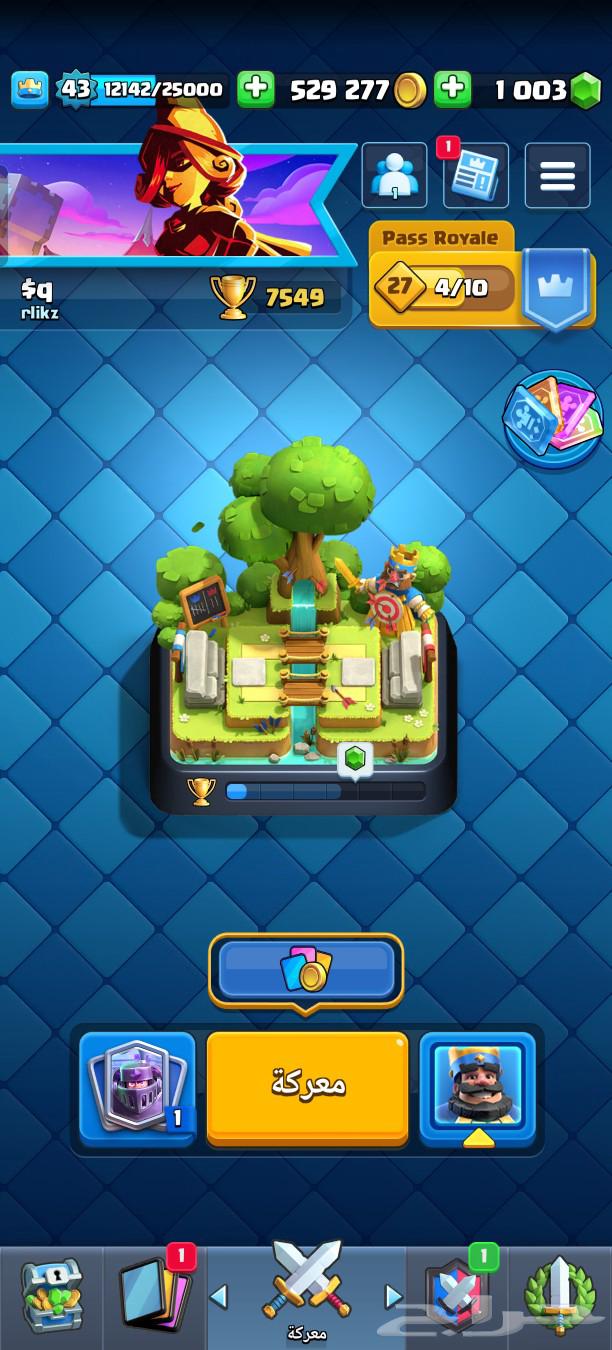Open the news feed icon
The image size is (612, 1350).
[x=475, y=176]
